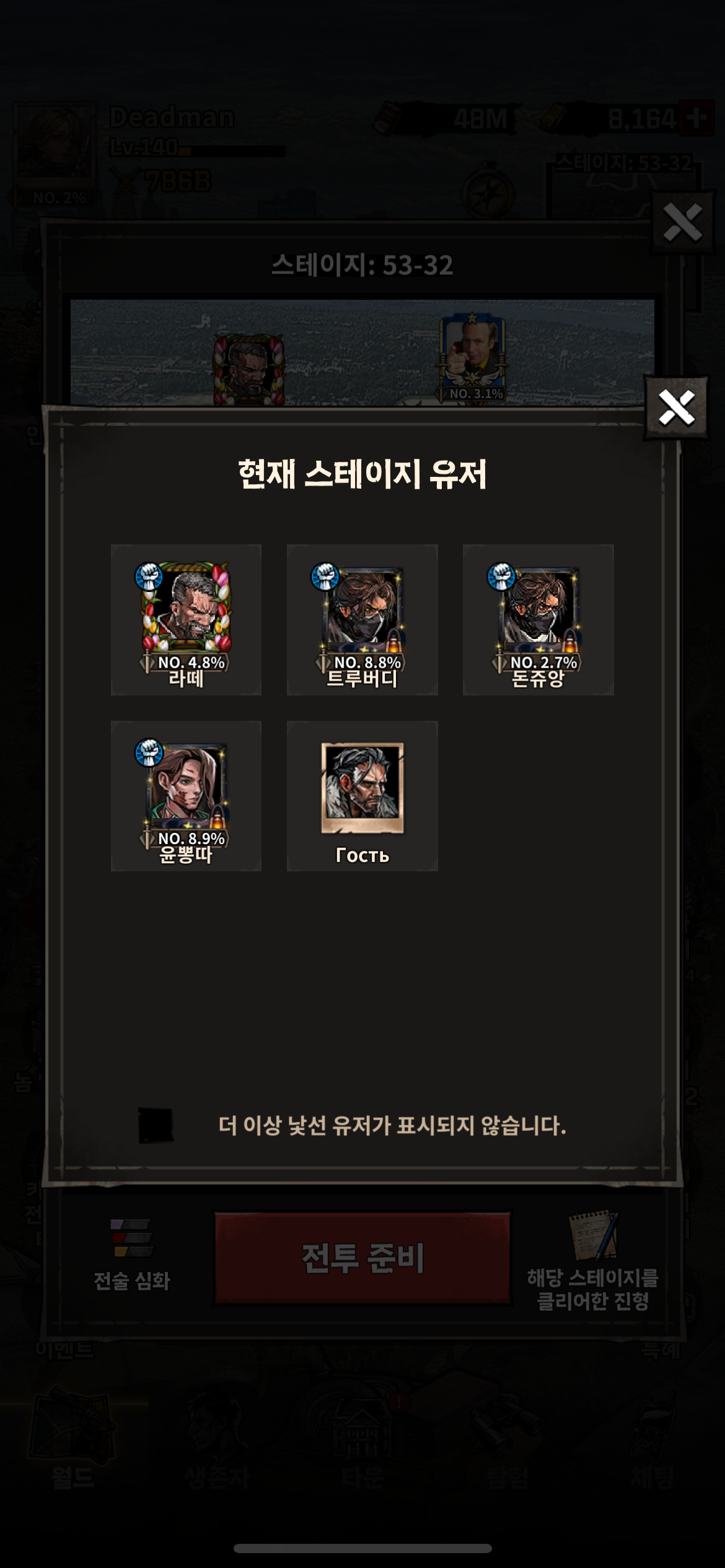Select the 돈쥬앙 player tile

coord(538,619)
